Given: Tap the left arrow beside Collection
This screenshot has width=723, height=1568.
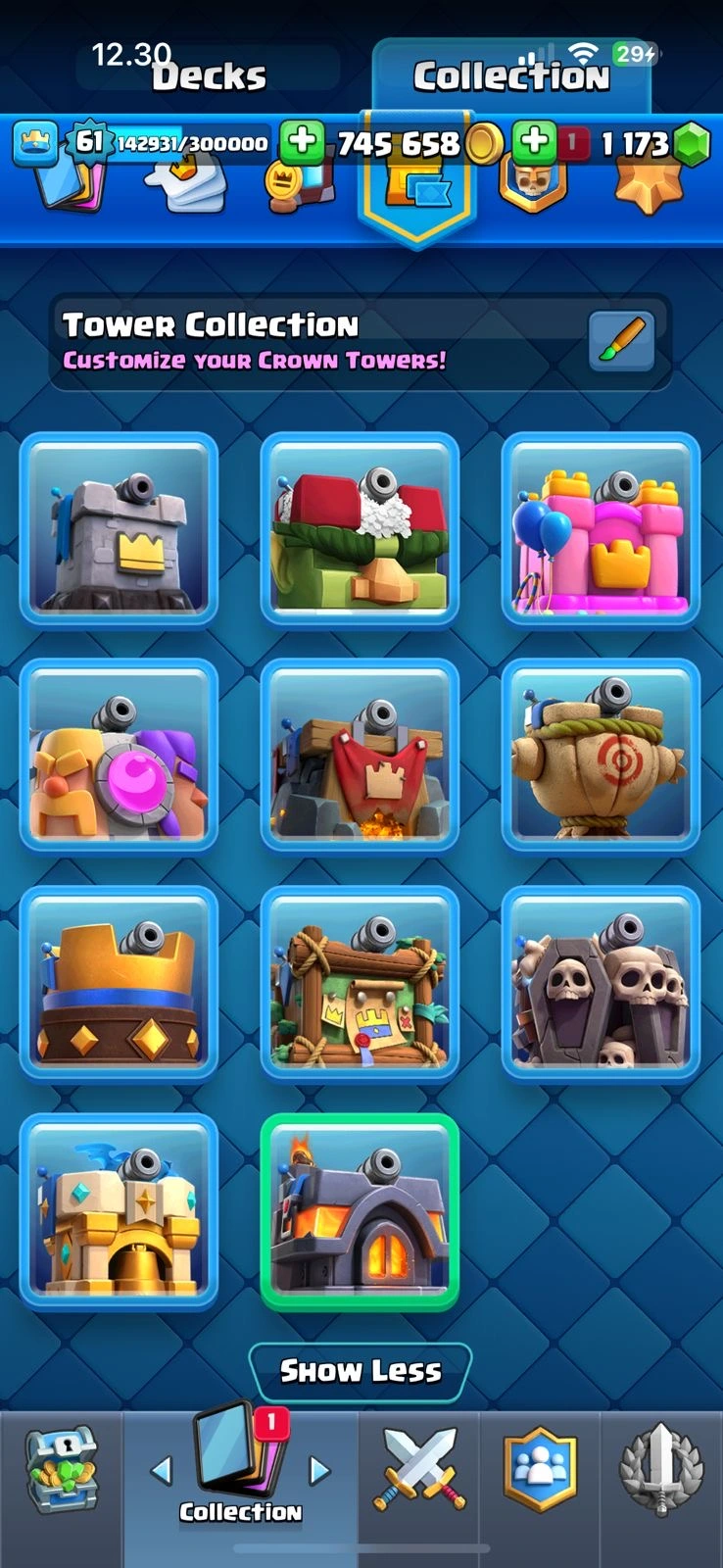Looking at the screenshot, I should pos(162,1469).
